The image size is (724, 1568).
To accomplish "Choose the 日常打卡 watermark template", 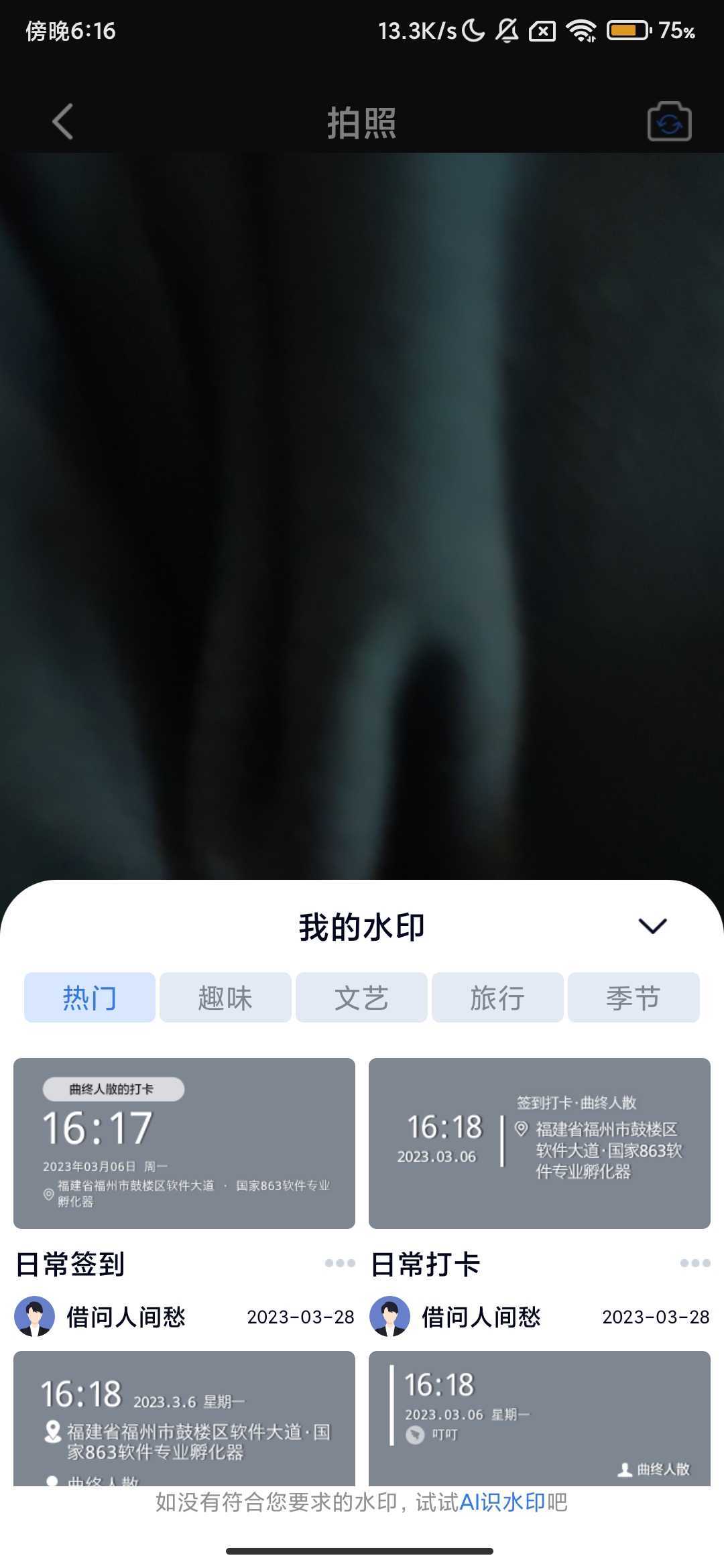I will (x=539, y=1143).
